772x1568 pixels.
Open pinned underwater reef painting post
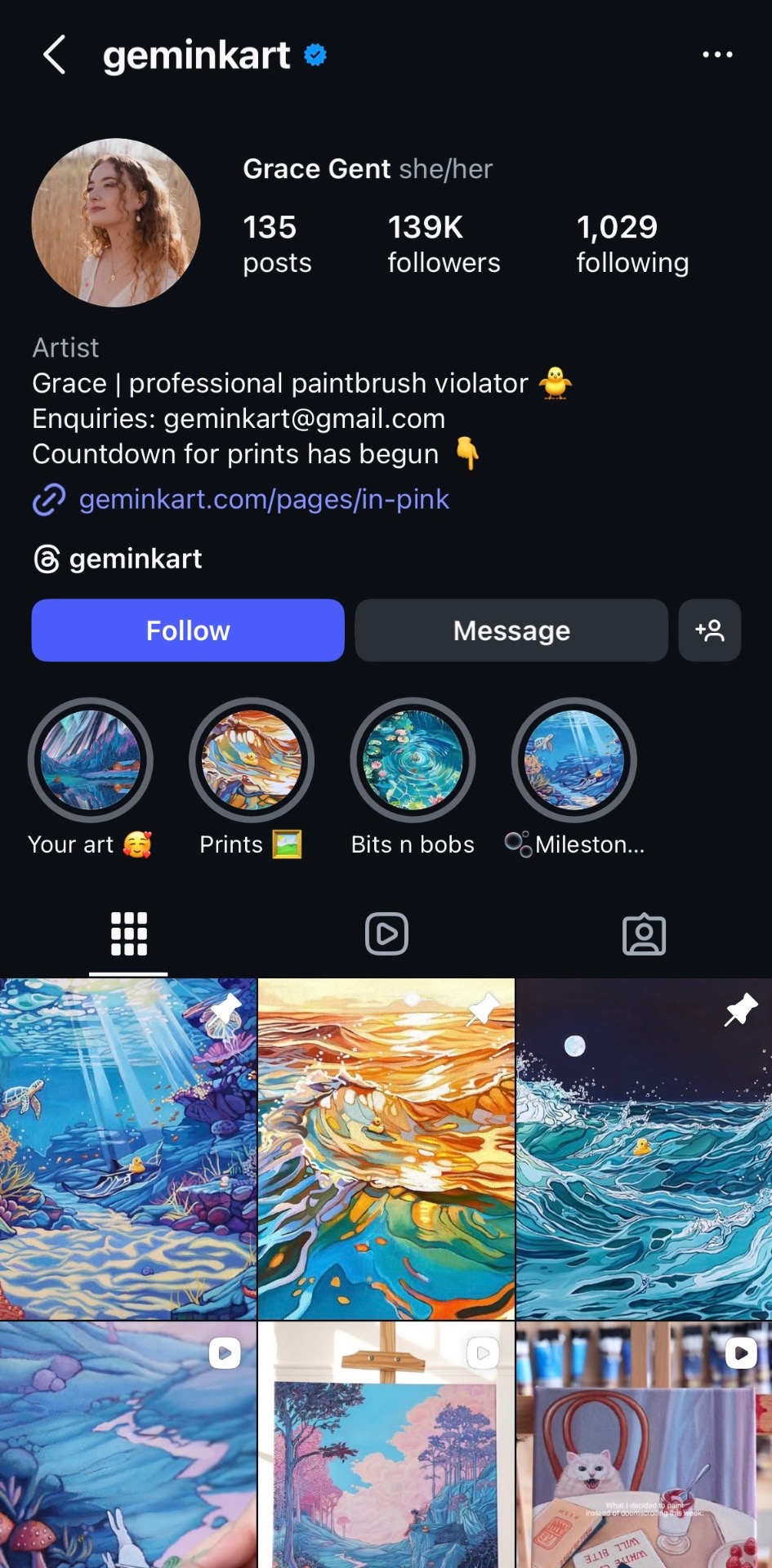(x=128, y=1149)
